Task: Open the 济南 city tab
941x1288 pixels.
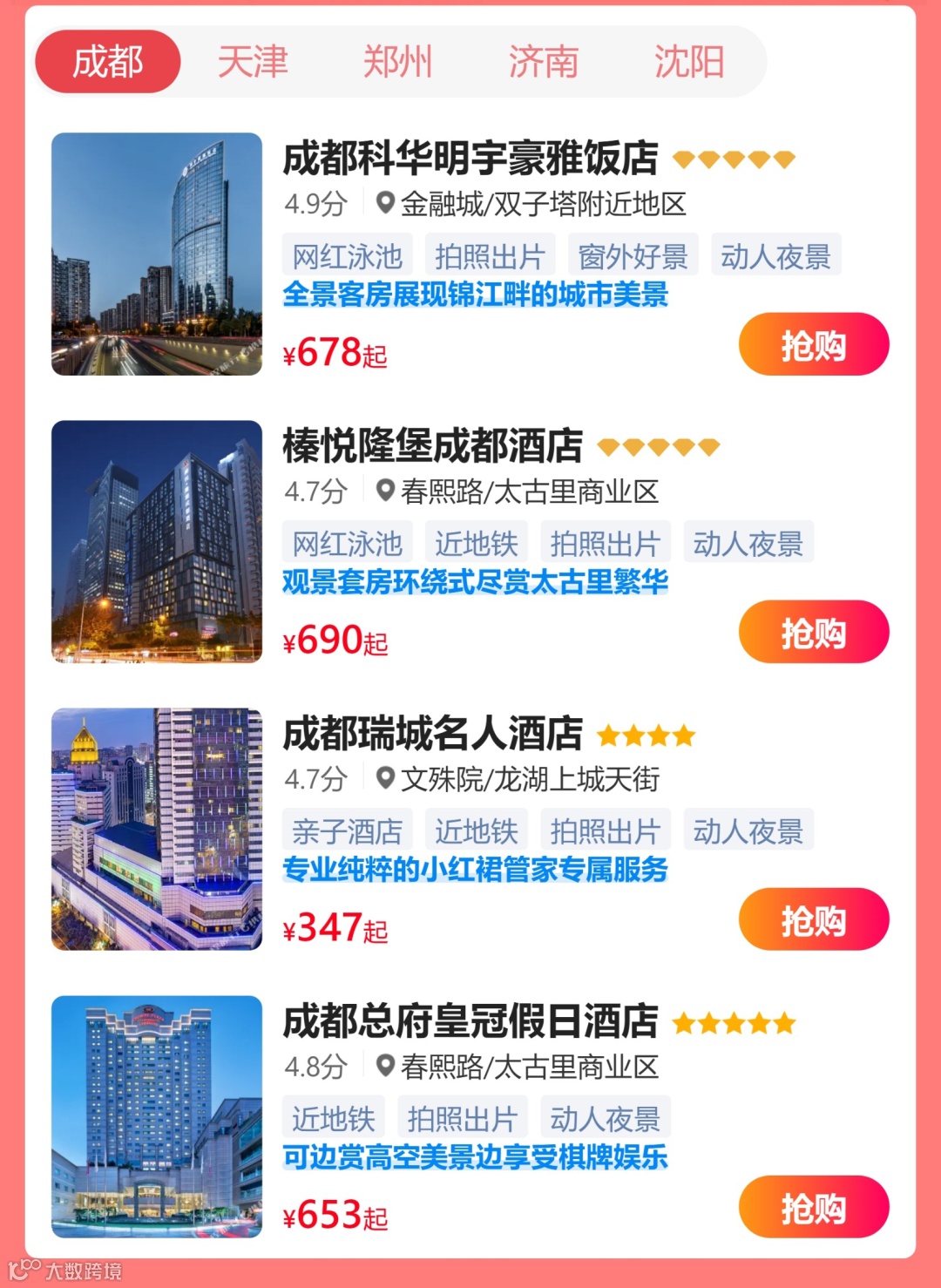Action: pos(544,62)
